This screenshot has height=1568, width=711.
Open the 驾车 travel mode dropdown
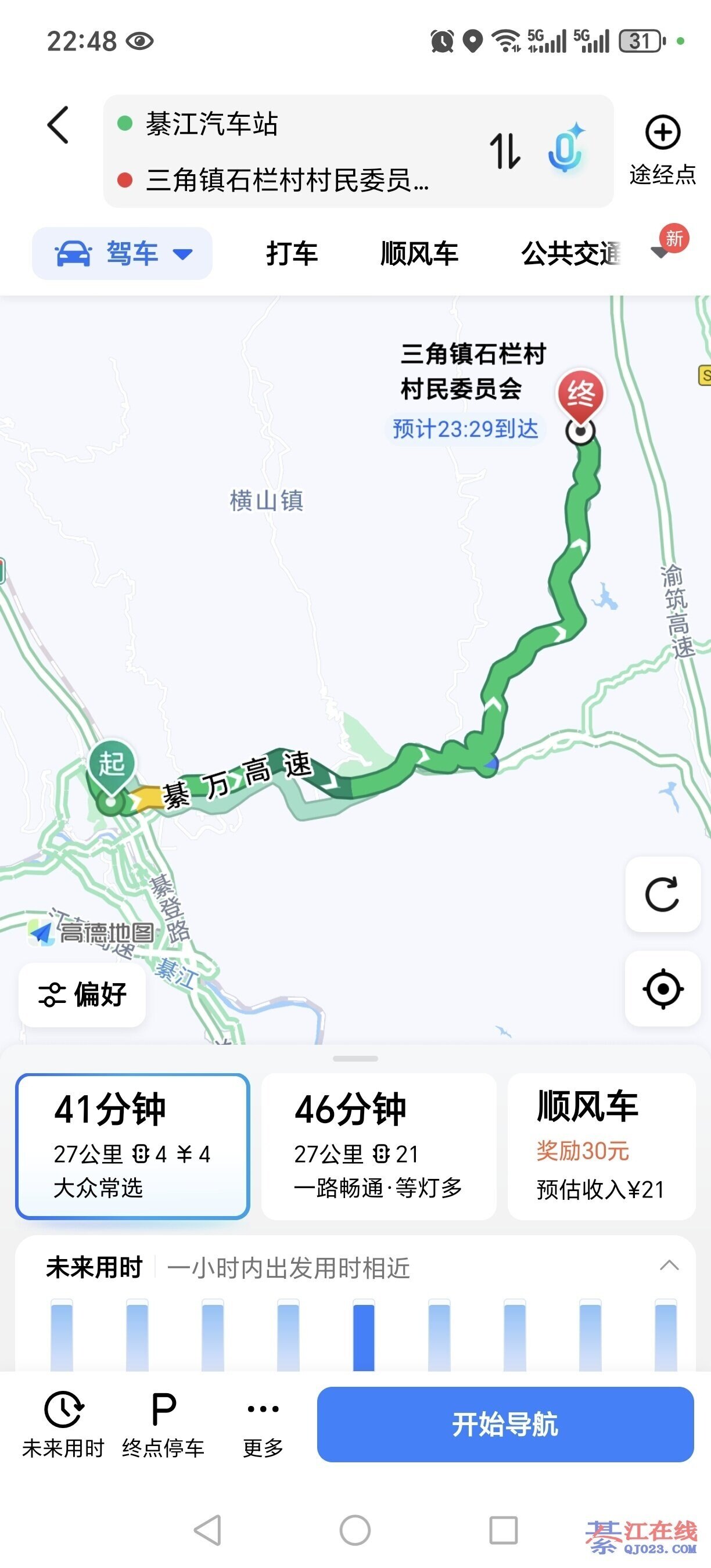click(123, 253)
